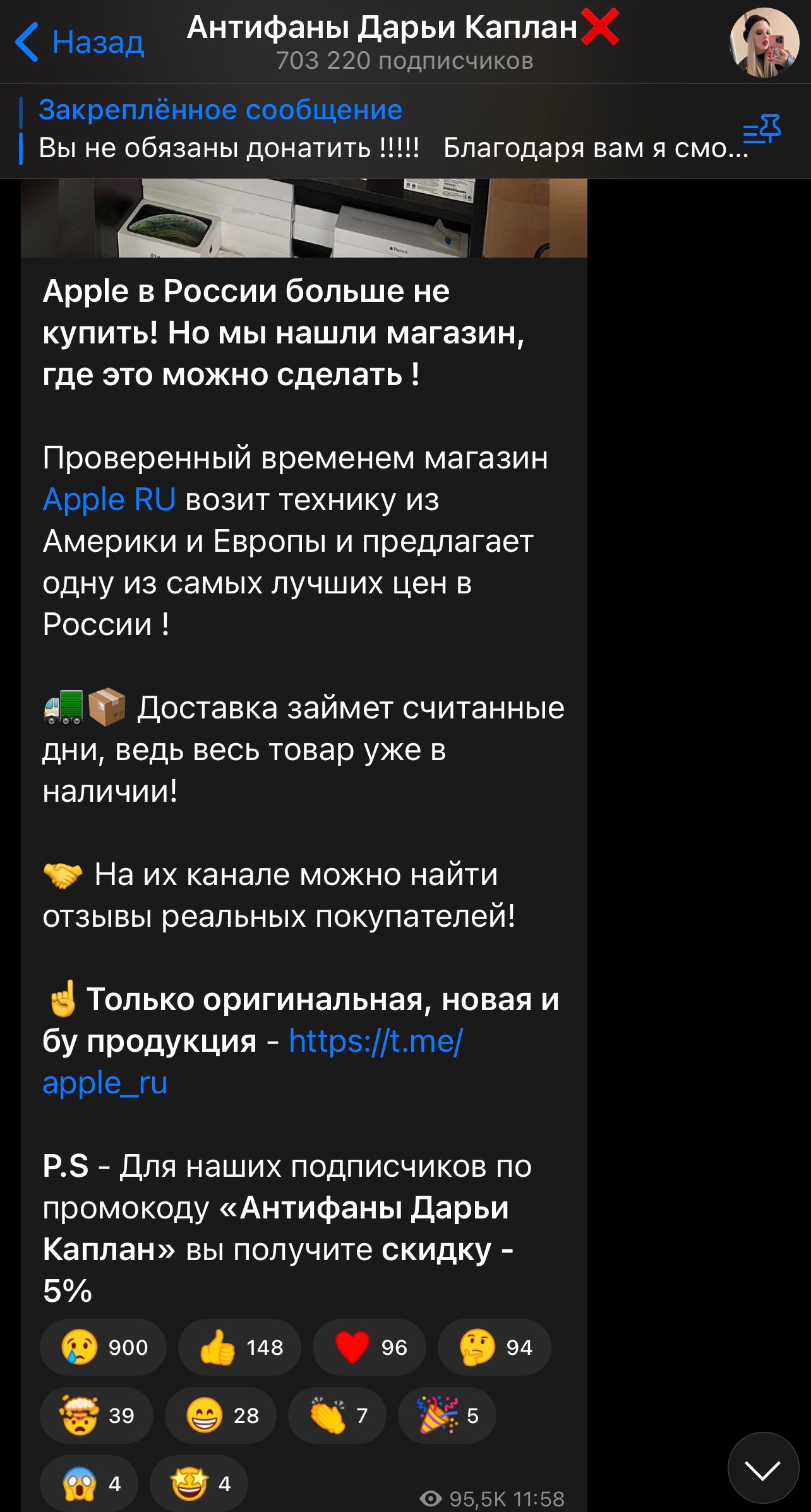Open the Apple RU link

click(x=109, y=499)
